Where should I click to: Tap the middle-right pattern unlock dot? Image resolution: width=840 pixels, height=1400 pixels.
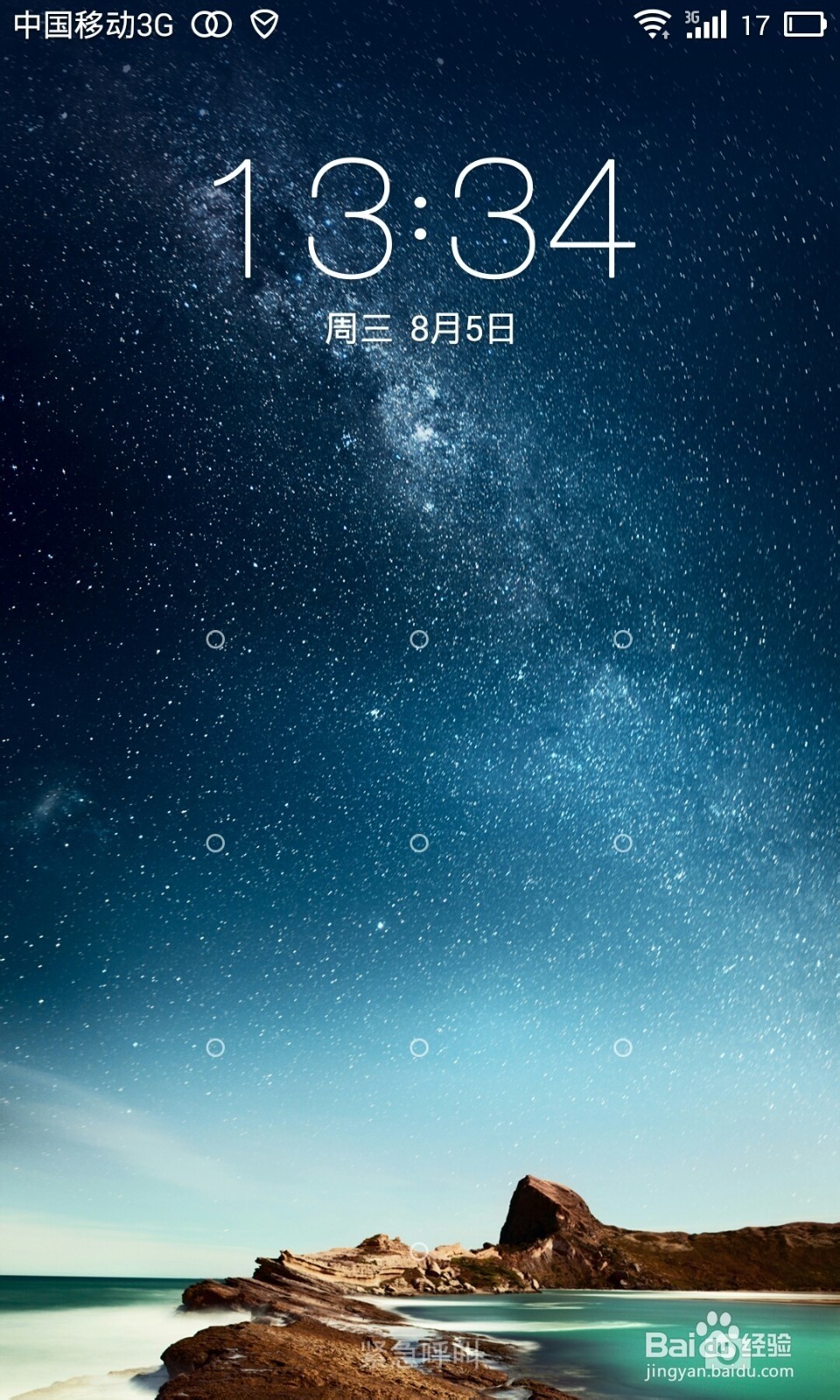click(623, 843)
